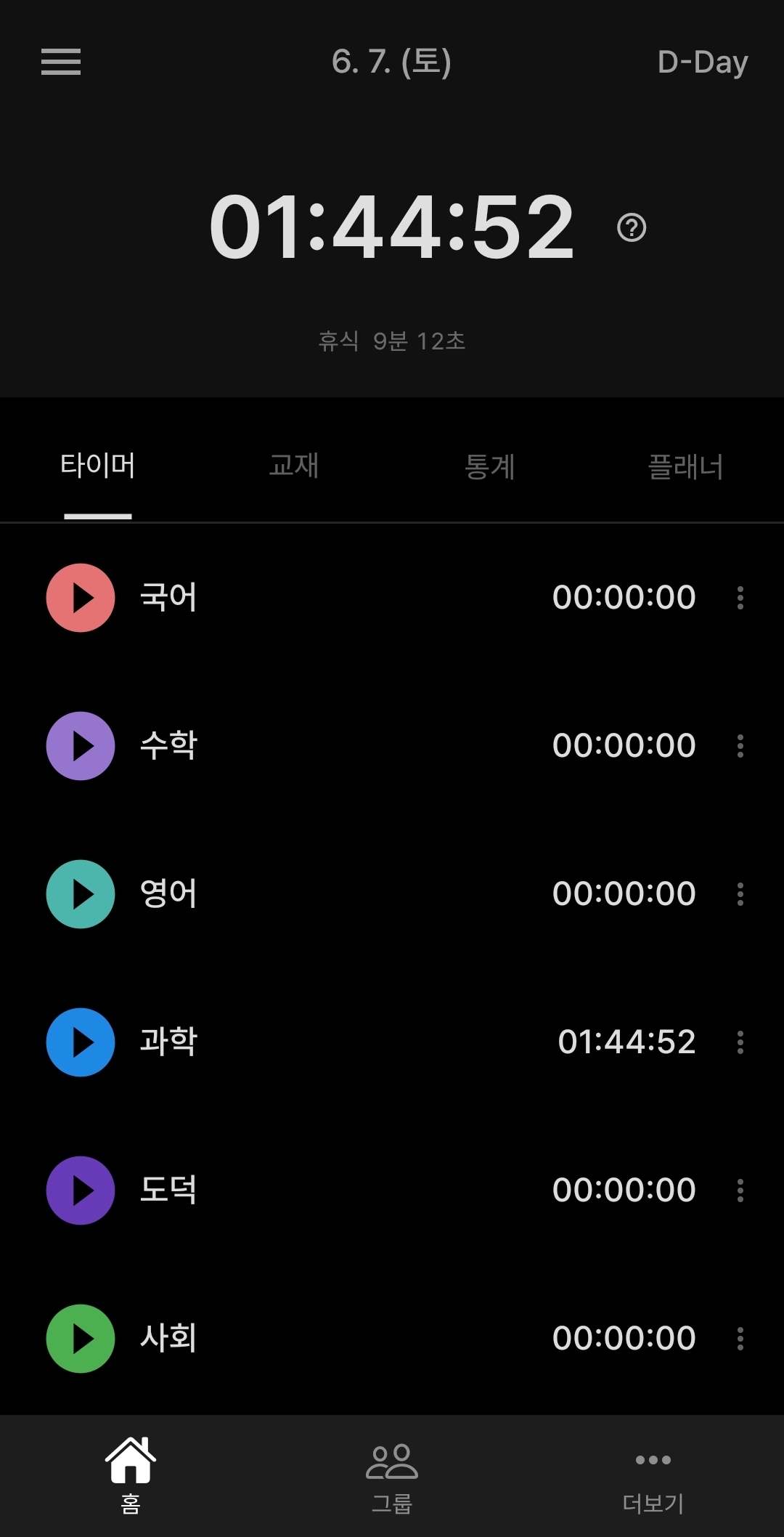
Task: Open more options for 과학
Action: [x=740, y=1042]
